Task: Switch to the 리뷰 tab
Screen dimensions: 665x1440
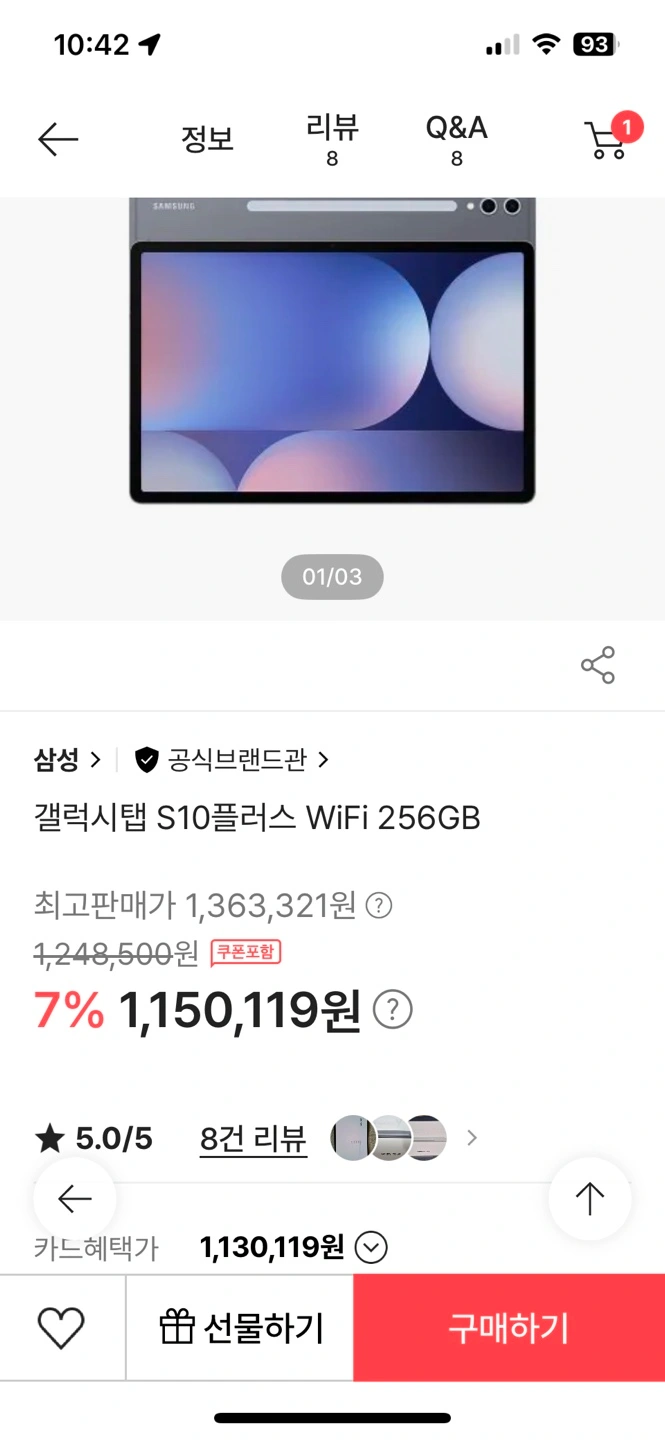Action: point(332,140)
